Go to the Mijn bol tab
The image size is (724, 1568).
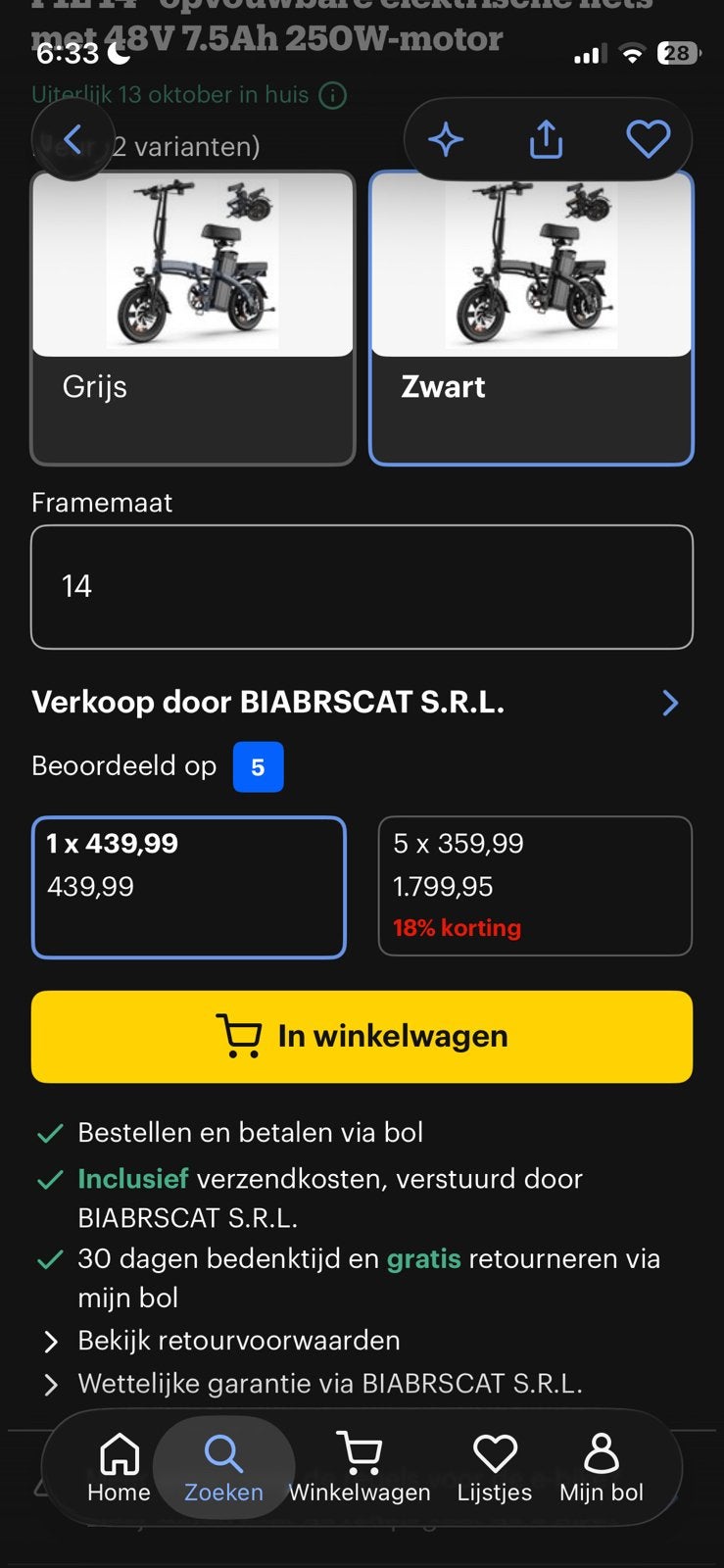coord(602,1467)
